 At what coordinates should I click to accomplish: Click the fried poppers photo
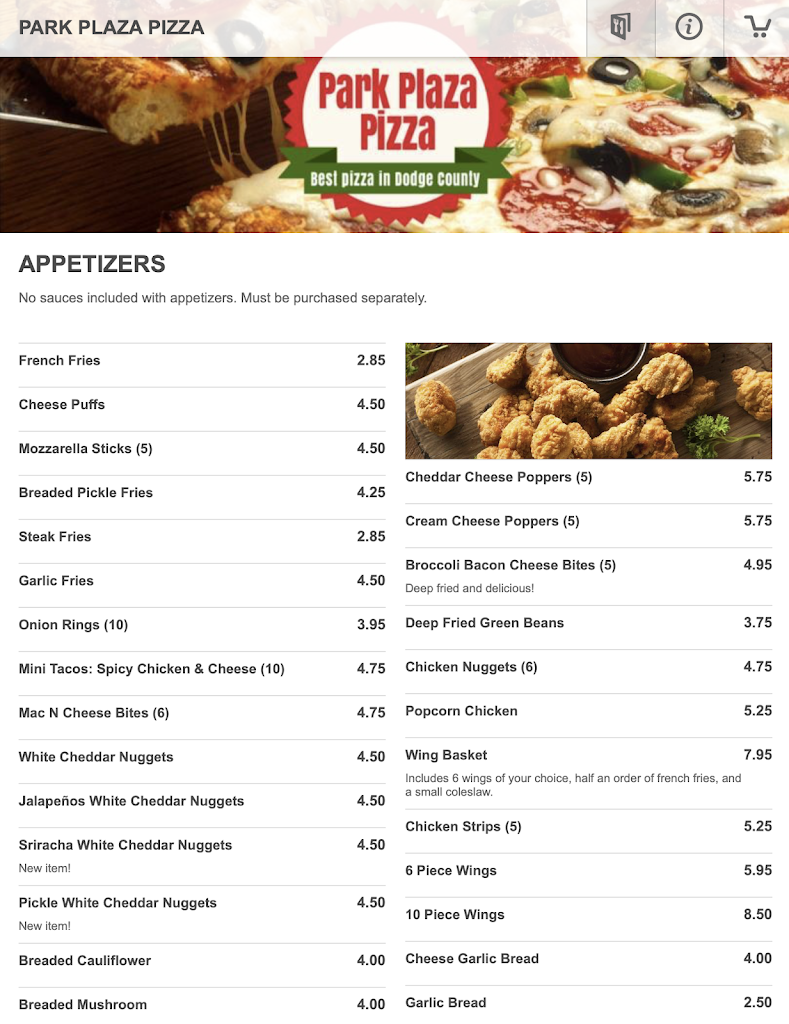[x=588, y=400]
